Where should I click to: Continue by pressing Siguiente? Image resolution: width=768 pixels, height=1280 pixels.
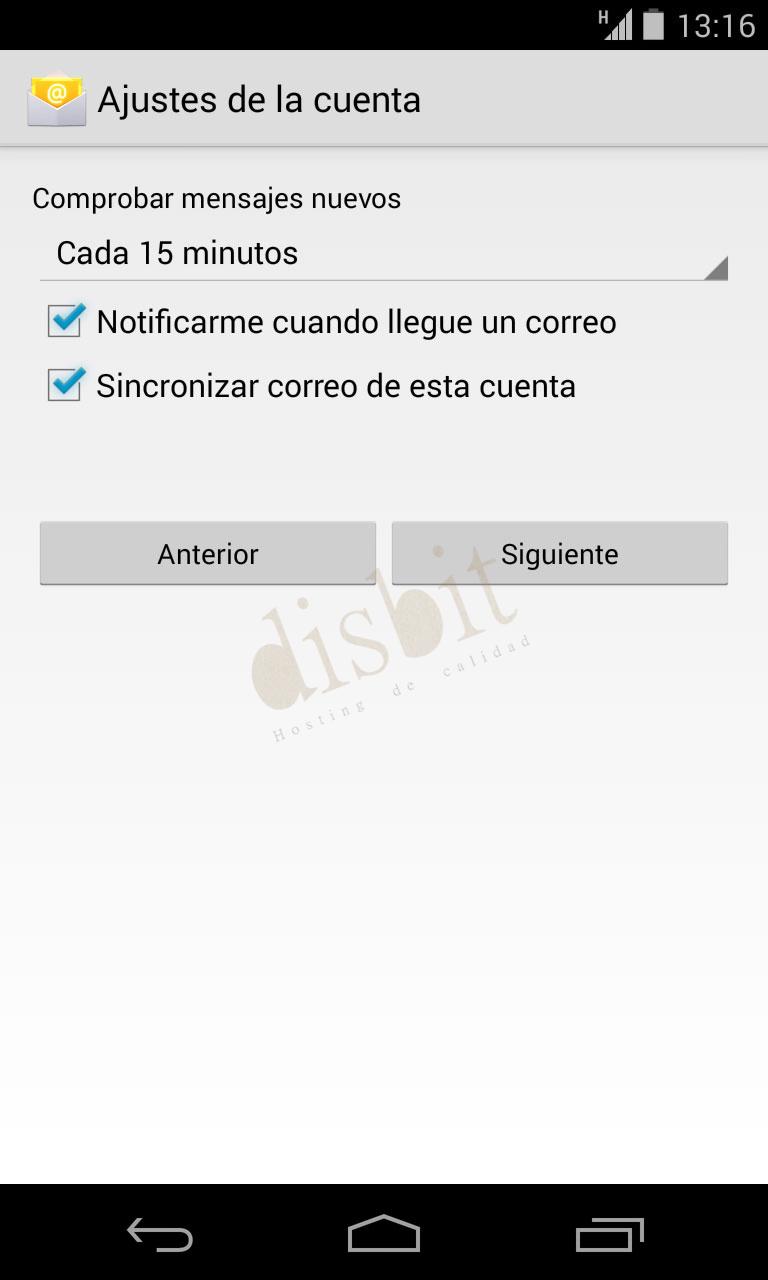560,553
